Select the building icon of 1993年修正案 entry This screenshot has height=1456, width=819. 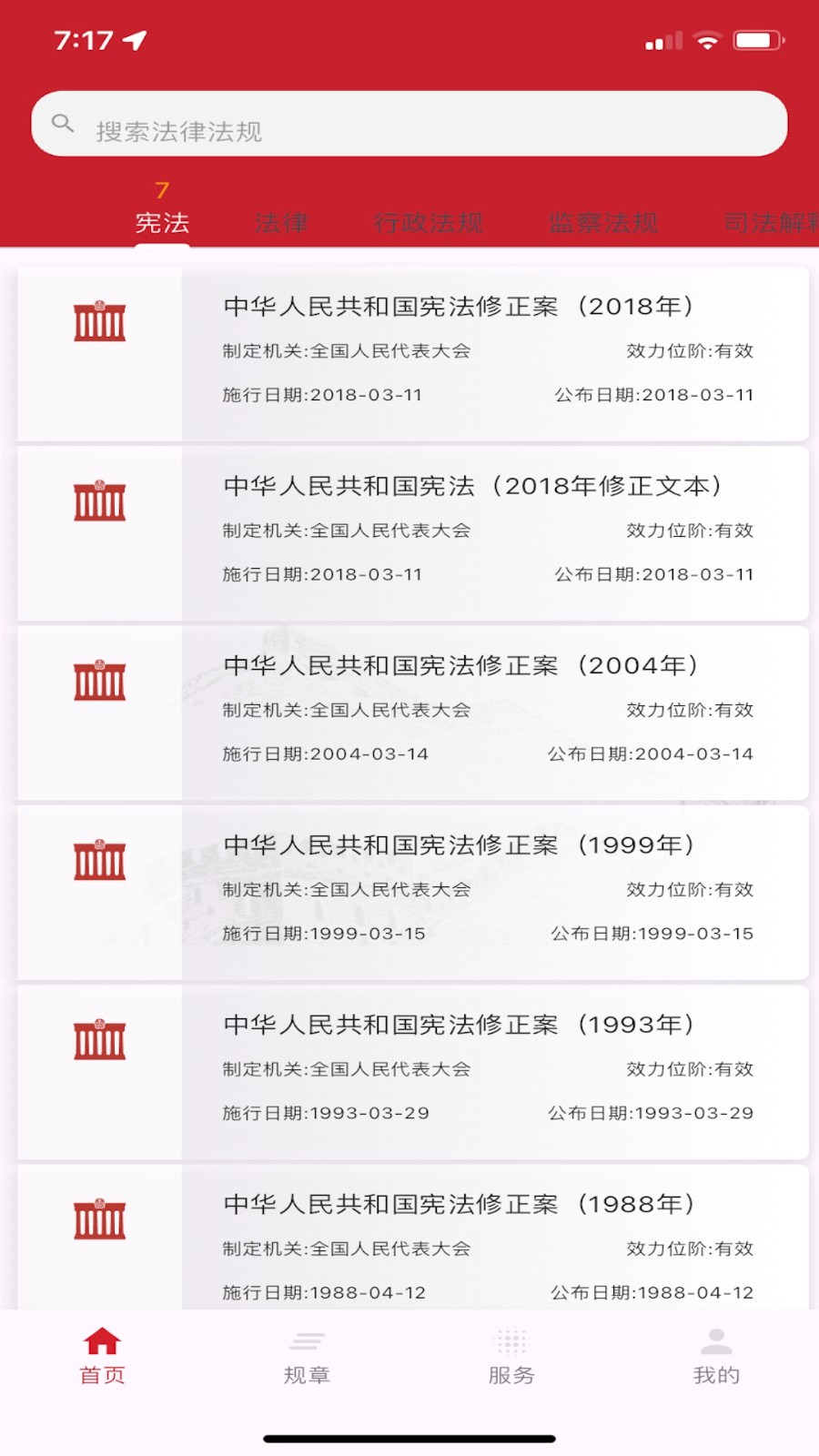click(100, 1039)
